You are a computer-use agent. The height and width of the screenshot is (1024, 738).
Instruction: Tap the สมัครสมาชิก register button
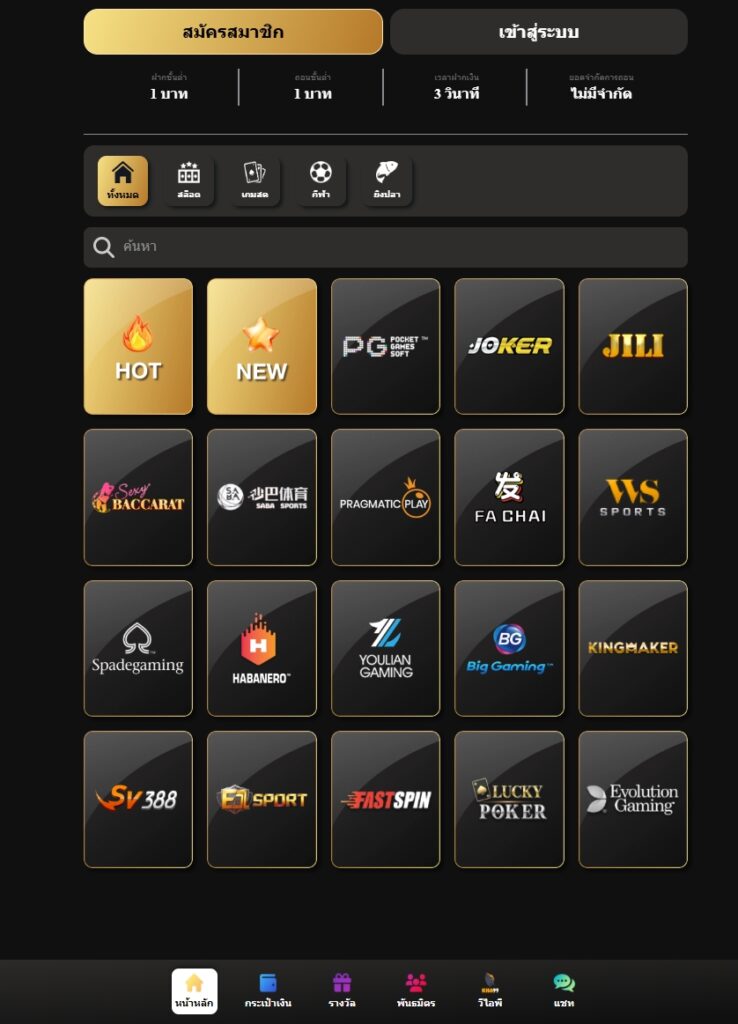pyautogui.click(x=233, y=32)
